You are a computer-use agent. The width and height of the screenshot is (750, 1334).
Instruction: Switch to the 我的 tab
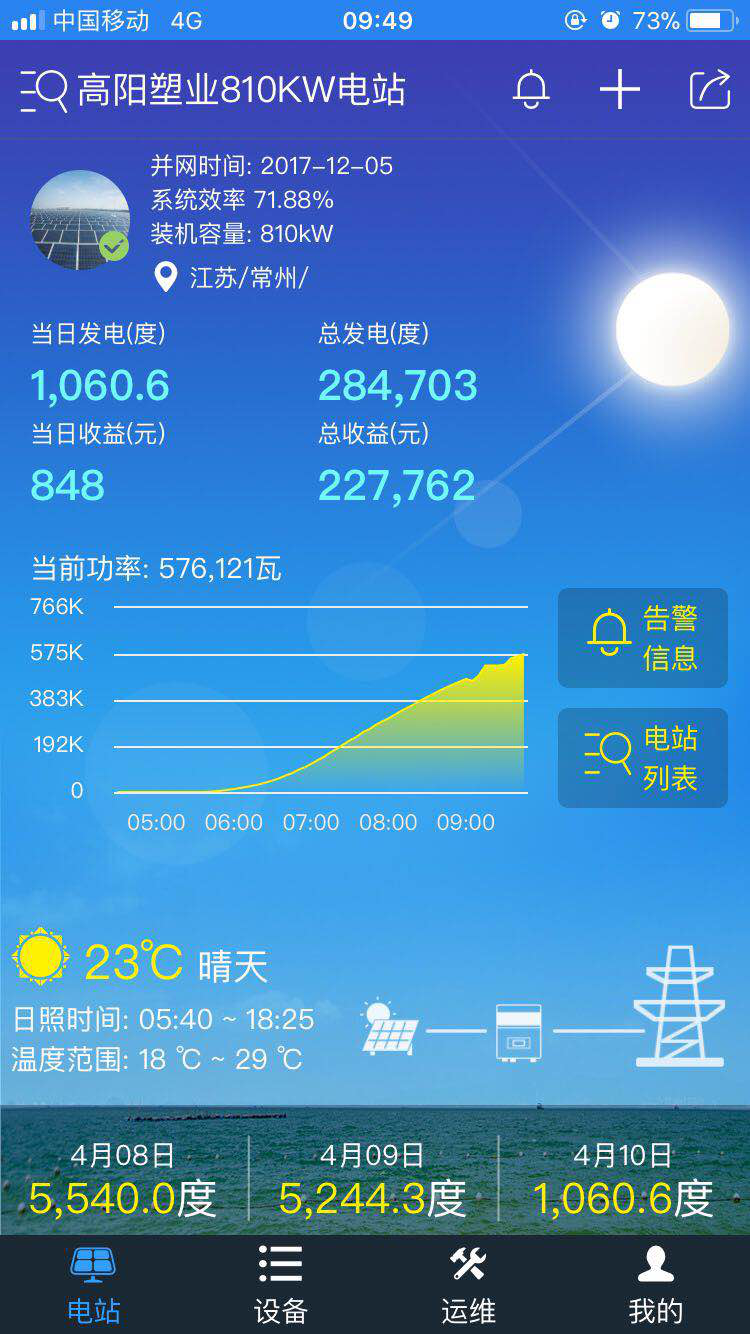[x=655, y=1286]
